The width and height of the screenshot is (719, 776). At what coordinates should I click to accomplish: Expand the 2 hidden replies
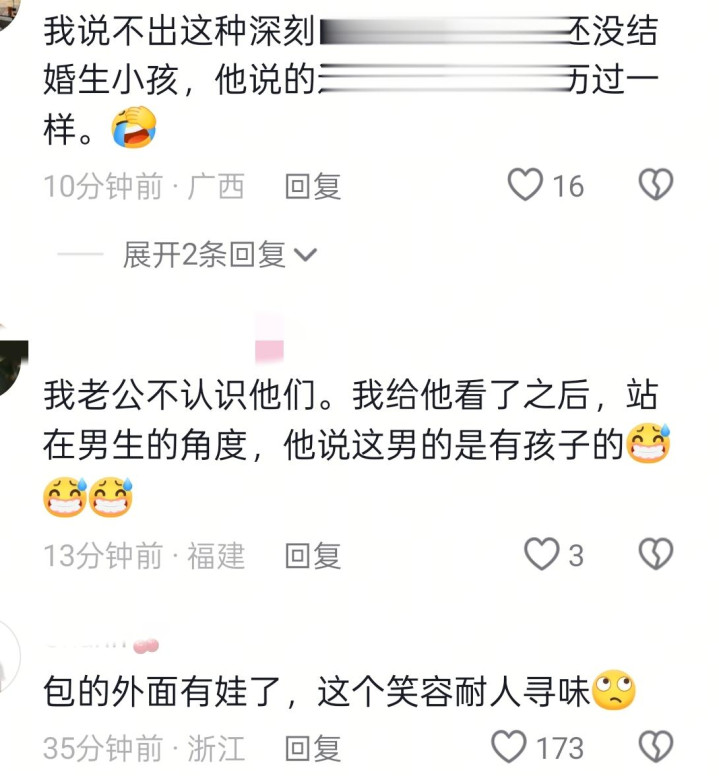[x=220, y=255]
